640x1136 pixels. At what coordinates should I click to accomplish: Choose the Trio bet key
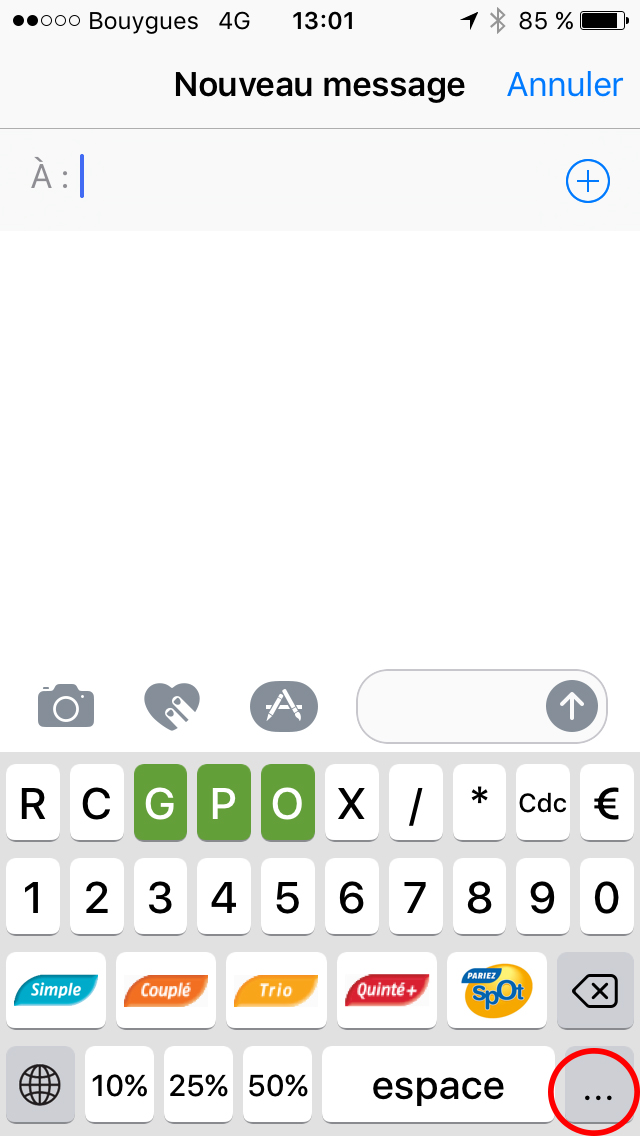coord(276,990)
